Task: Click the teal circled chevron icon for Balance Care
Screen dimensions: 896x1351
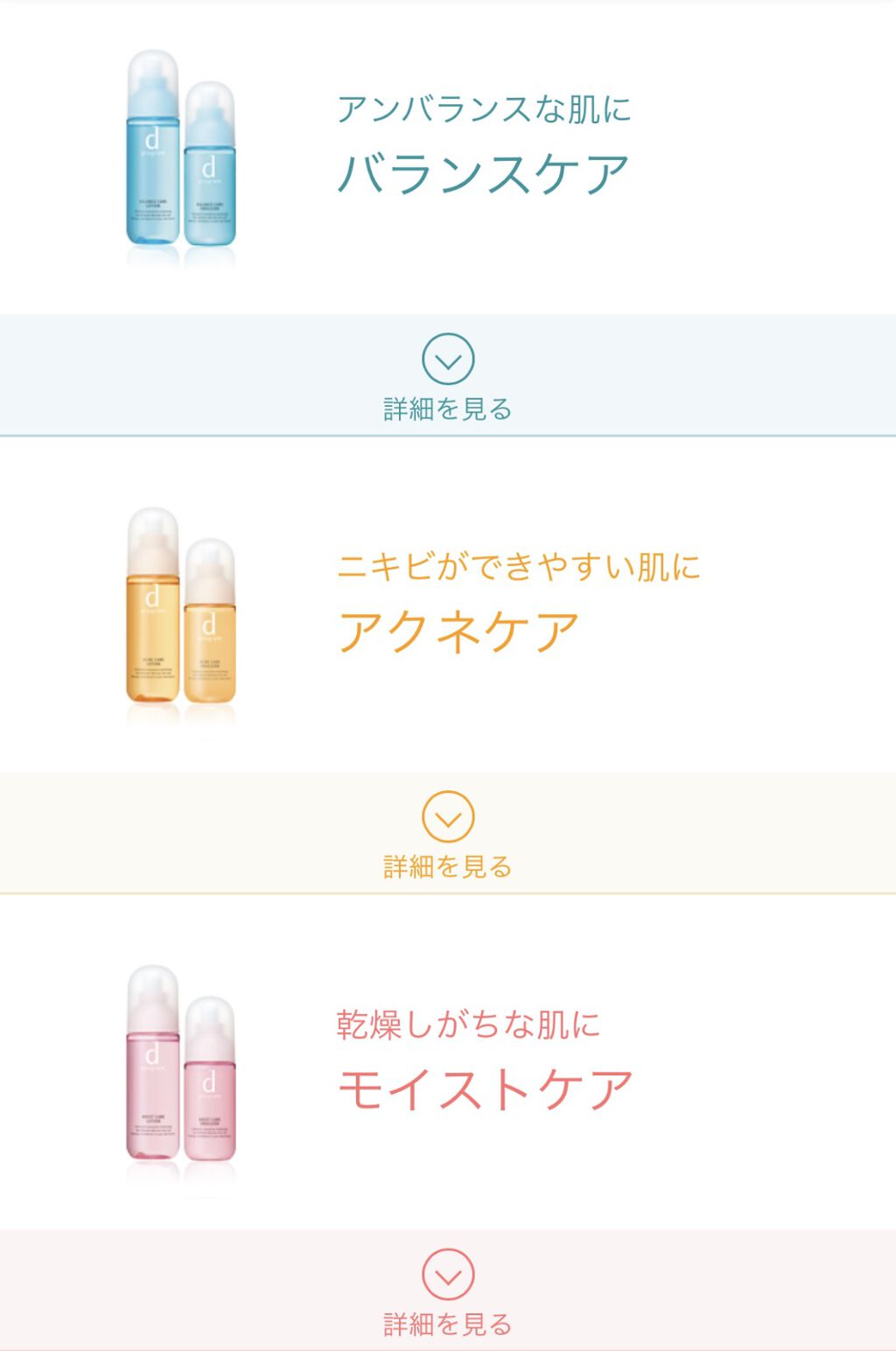Action: coord(448,358)
